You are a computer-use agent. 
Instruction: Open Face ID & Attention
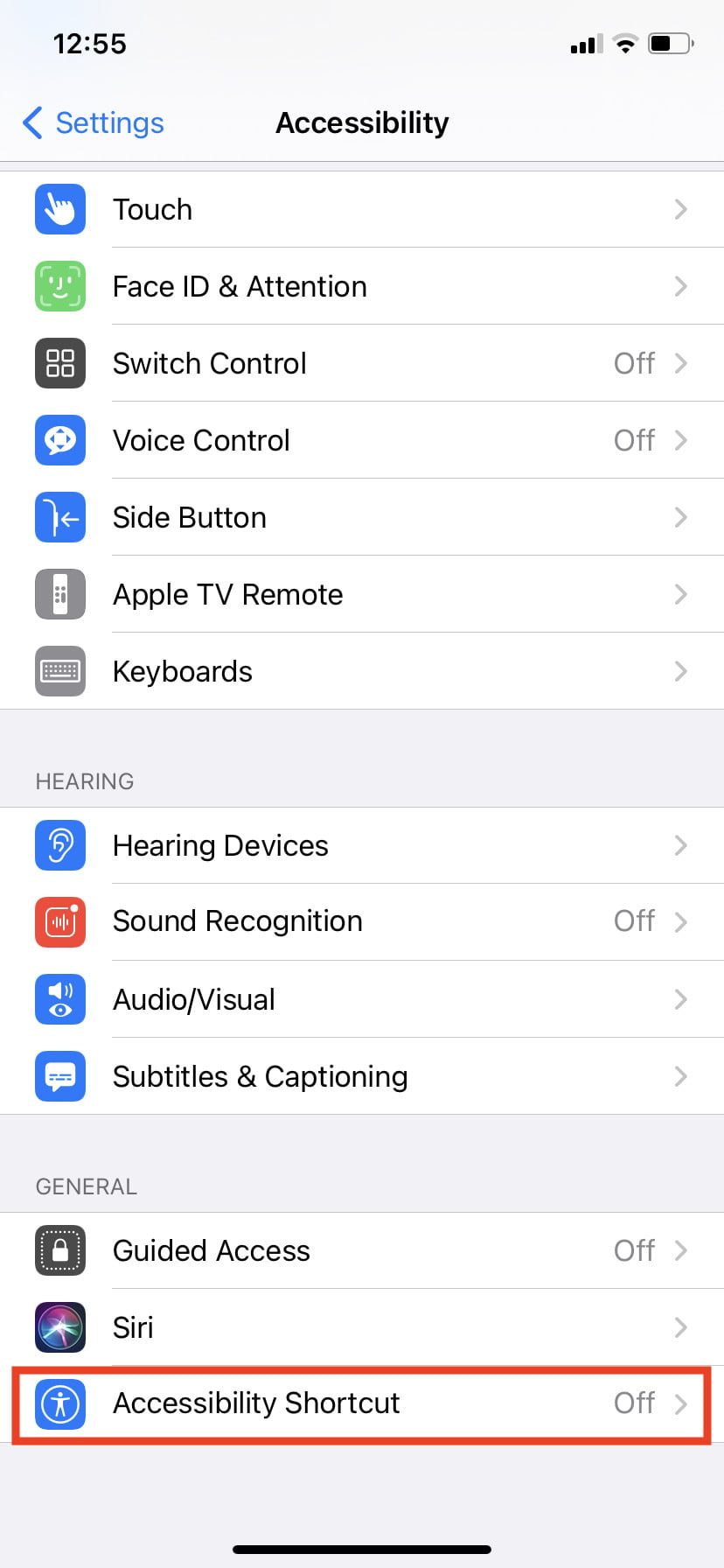(362, 287)
